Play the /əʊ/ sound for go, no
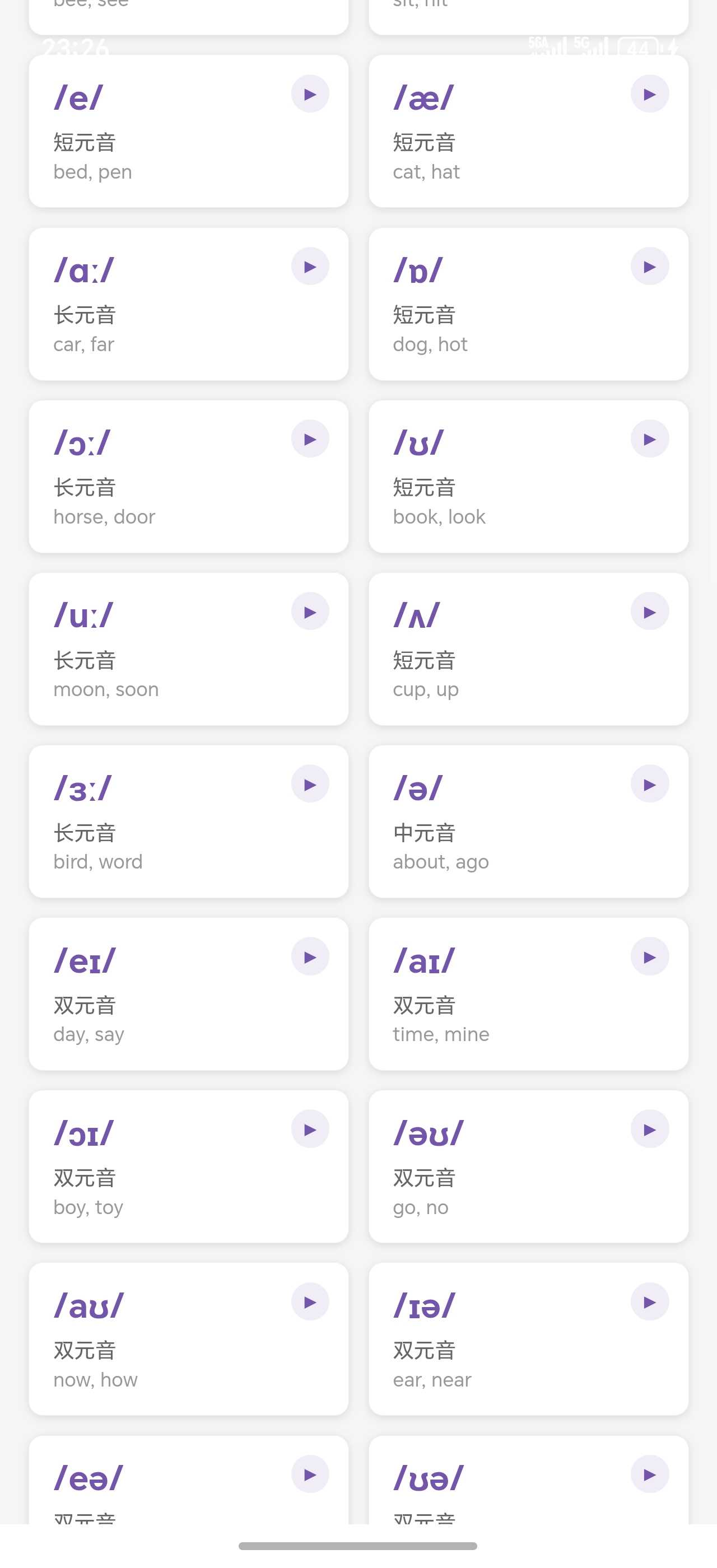The width and height of the screenshot is (717, 1568). 649,1129
